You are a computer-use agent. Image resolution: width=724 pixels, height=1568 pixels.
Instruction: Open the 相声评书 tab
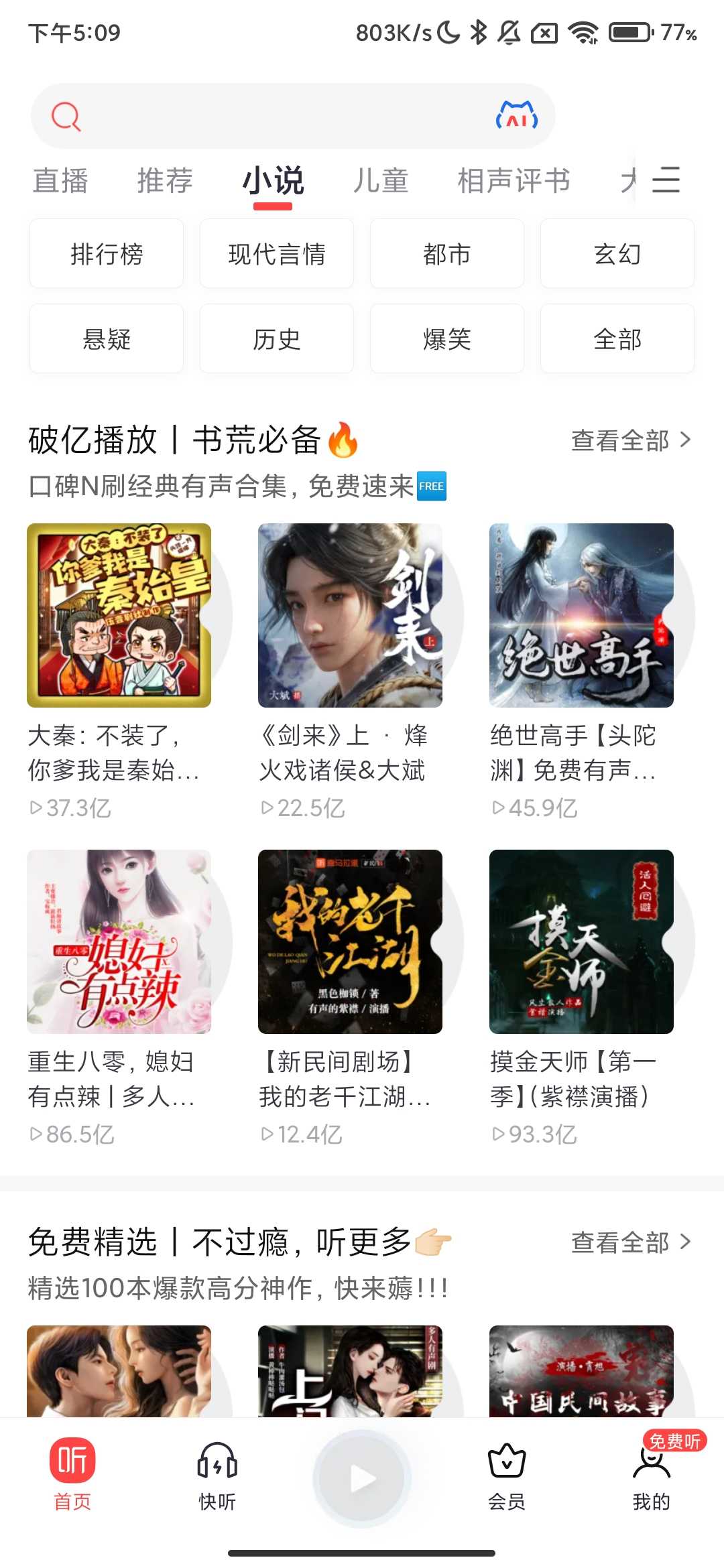coord(514,181)
